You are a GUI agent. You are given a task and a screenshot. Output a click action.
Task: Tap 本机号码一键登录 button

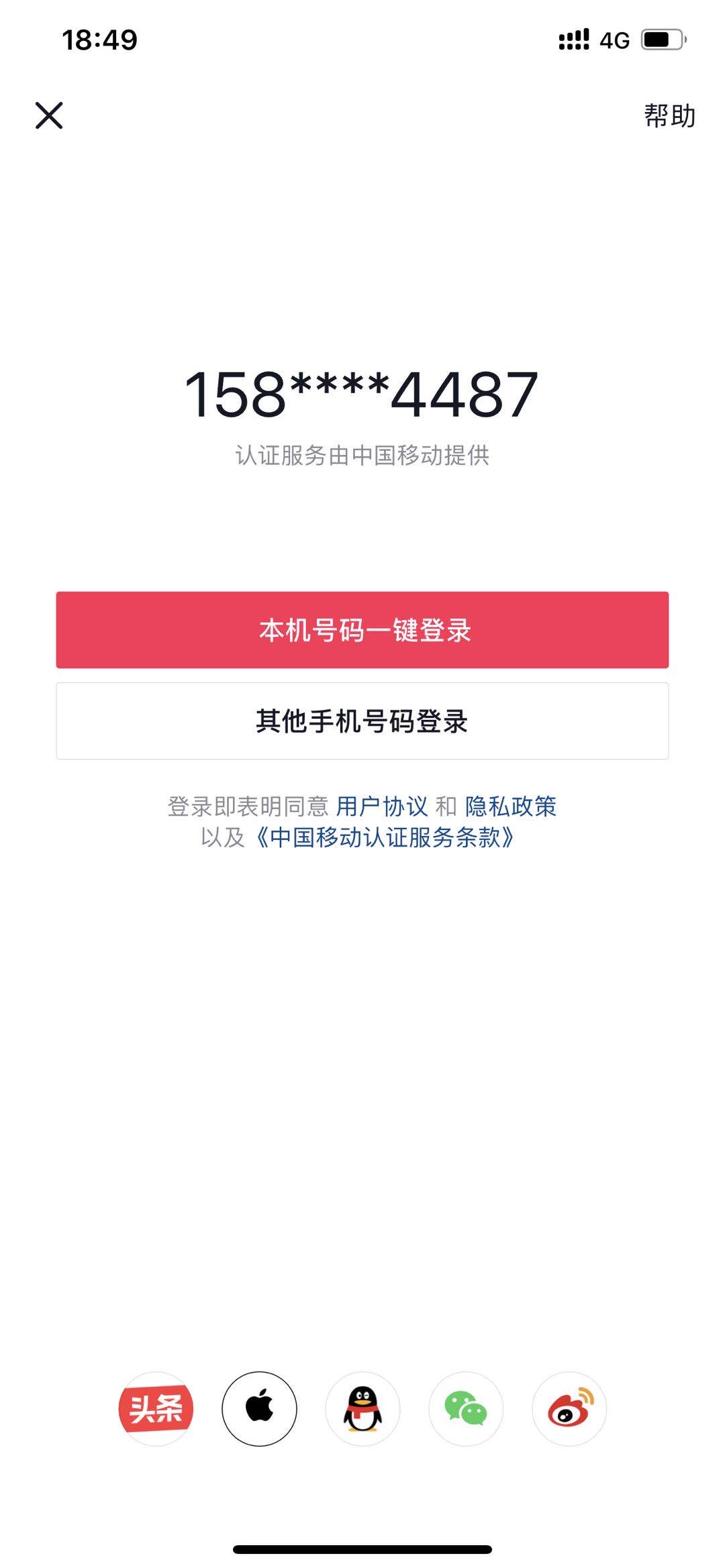(362, 630)
